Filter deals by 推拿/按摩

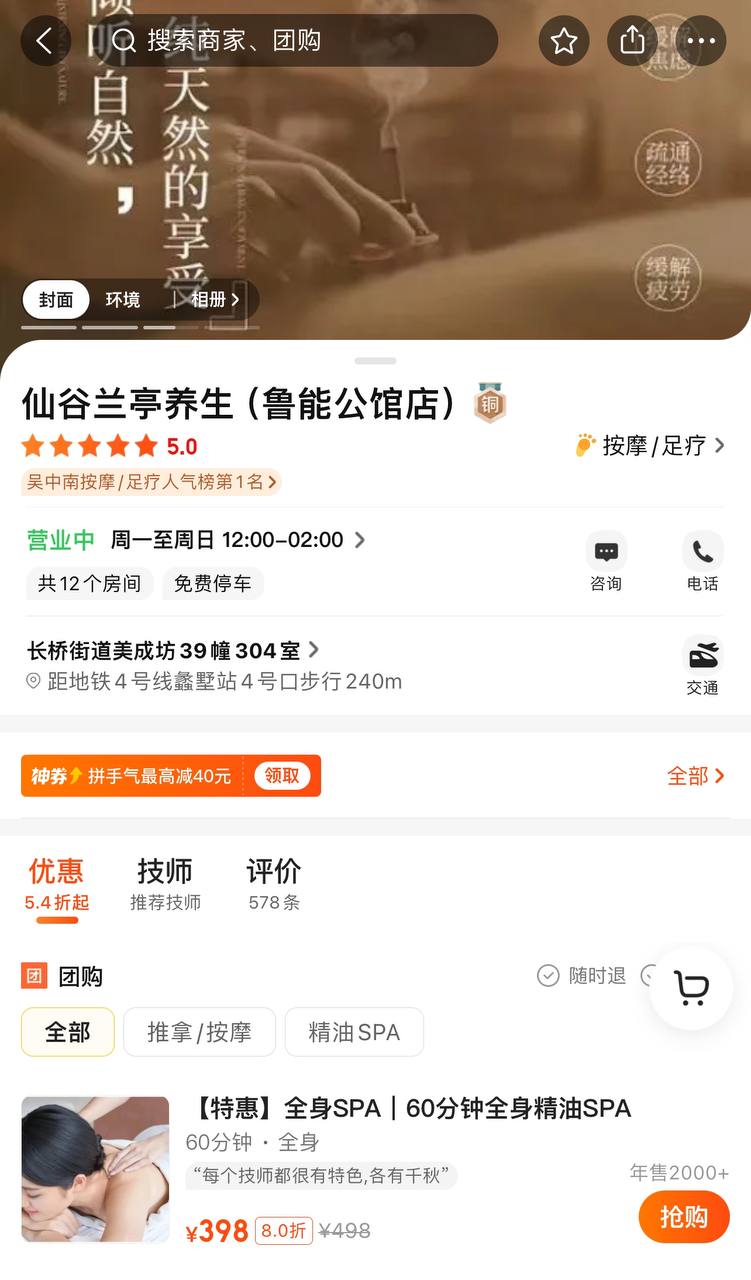tap(199, 1032)
